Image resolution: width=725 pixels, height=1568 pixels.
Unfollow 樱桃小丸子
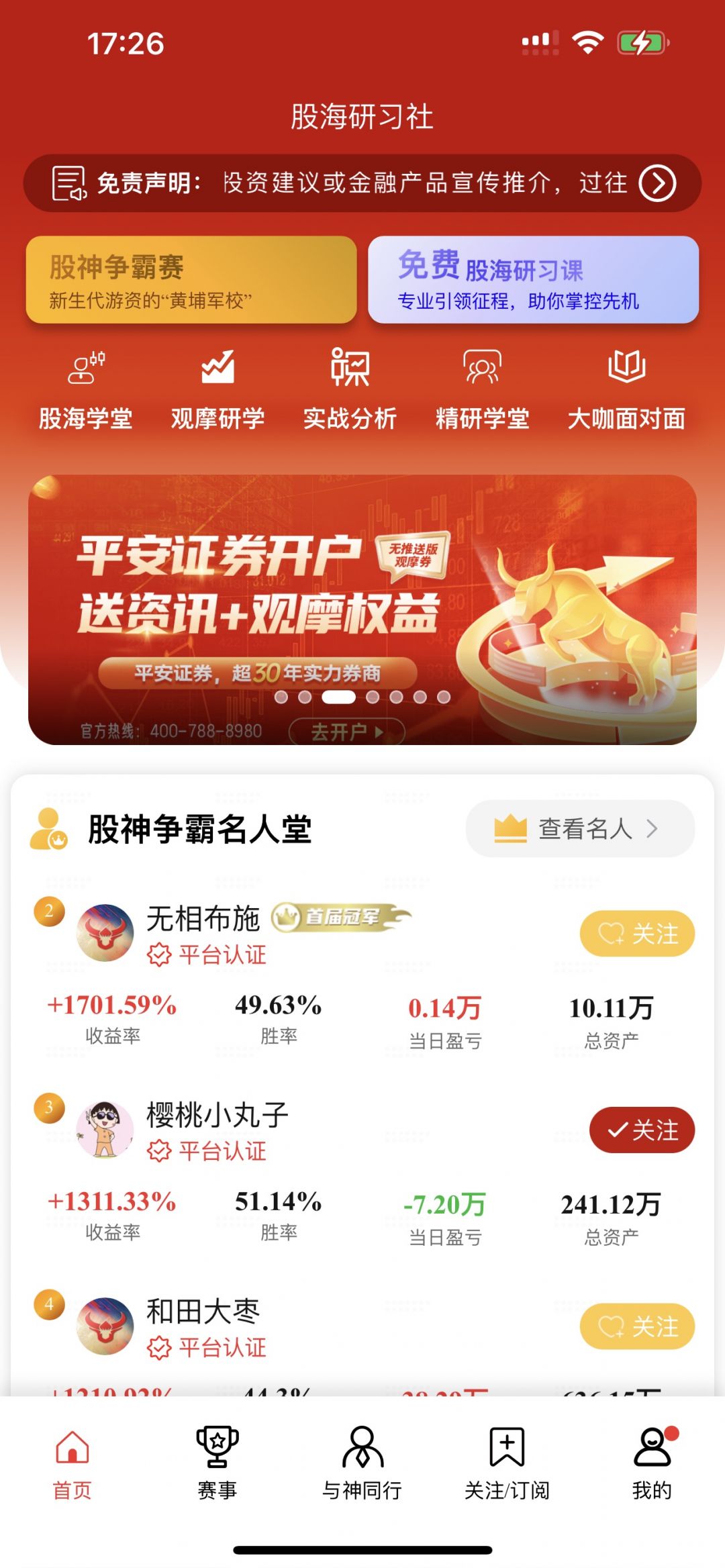pos(642,1130)
